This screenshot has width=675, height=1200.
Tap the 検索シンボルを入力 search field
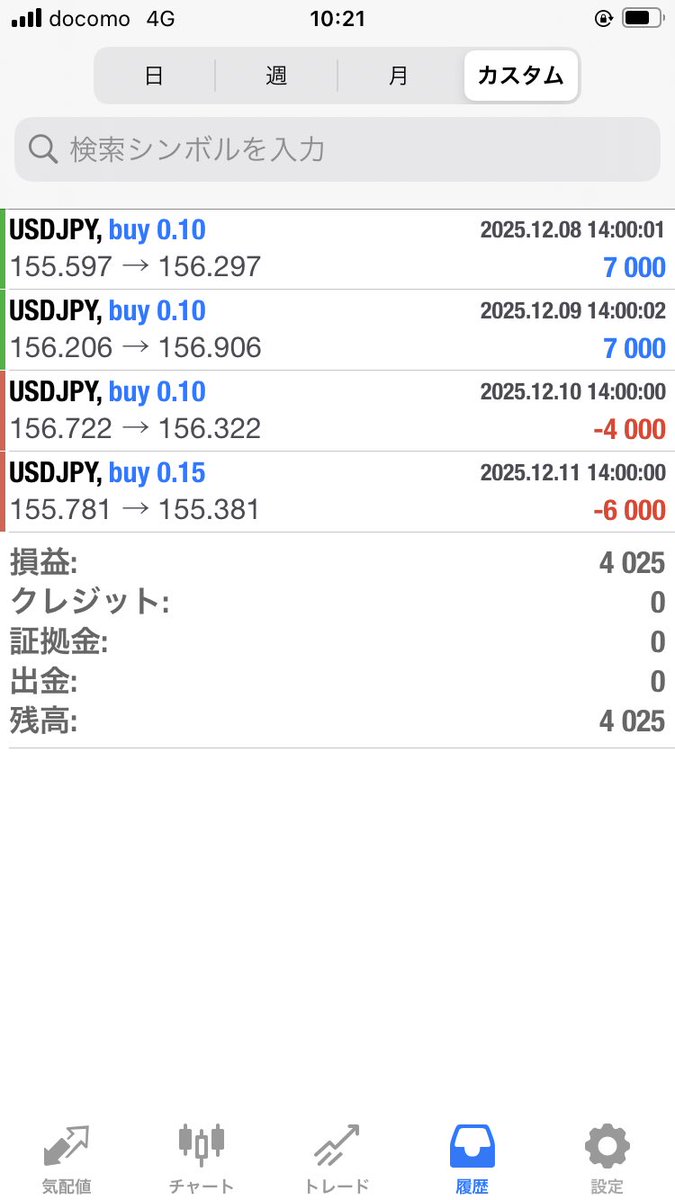click(x=337, y=150)
